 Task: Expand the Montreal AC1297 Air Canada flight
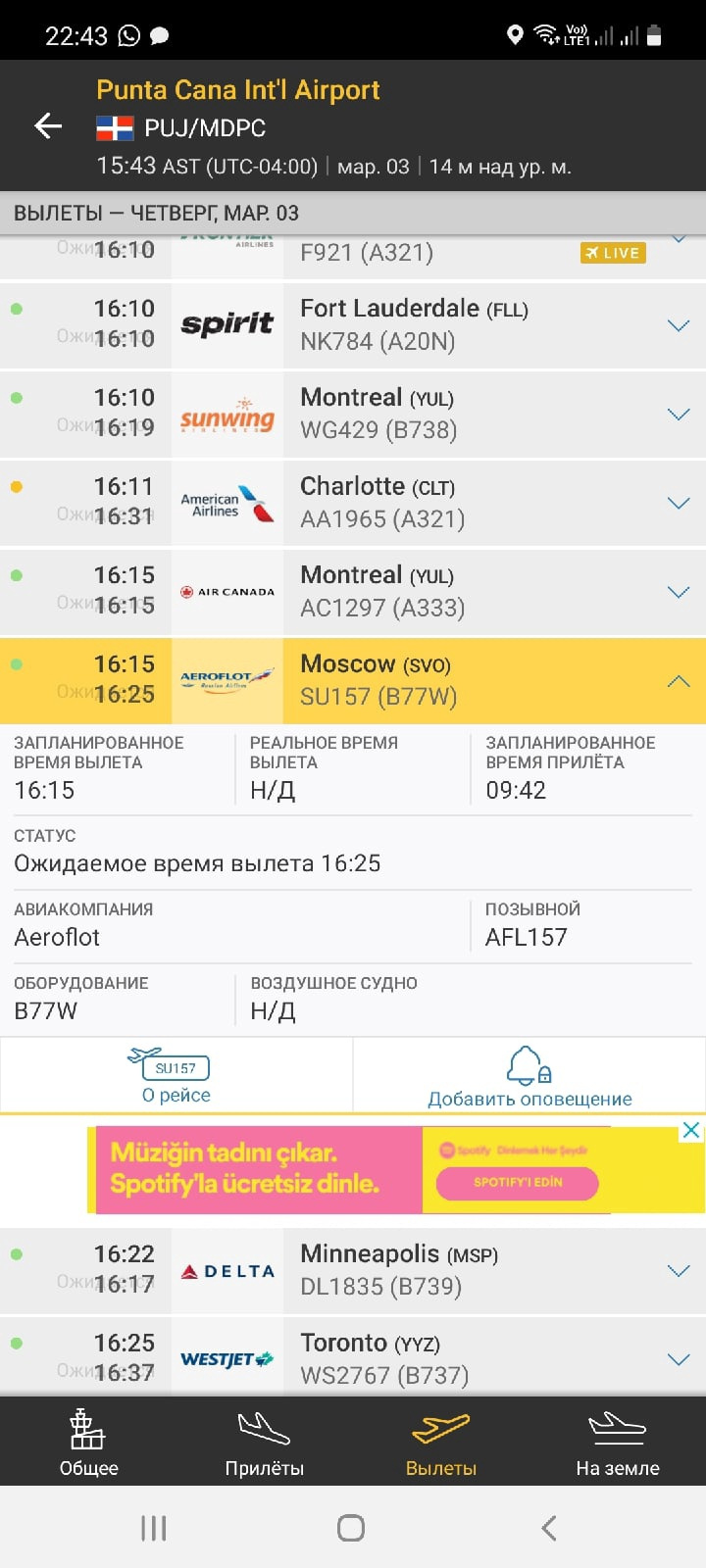(678, 592)
